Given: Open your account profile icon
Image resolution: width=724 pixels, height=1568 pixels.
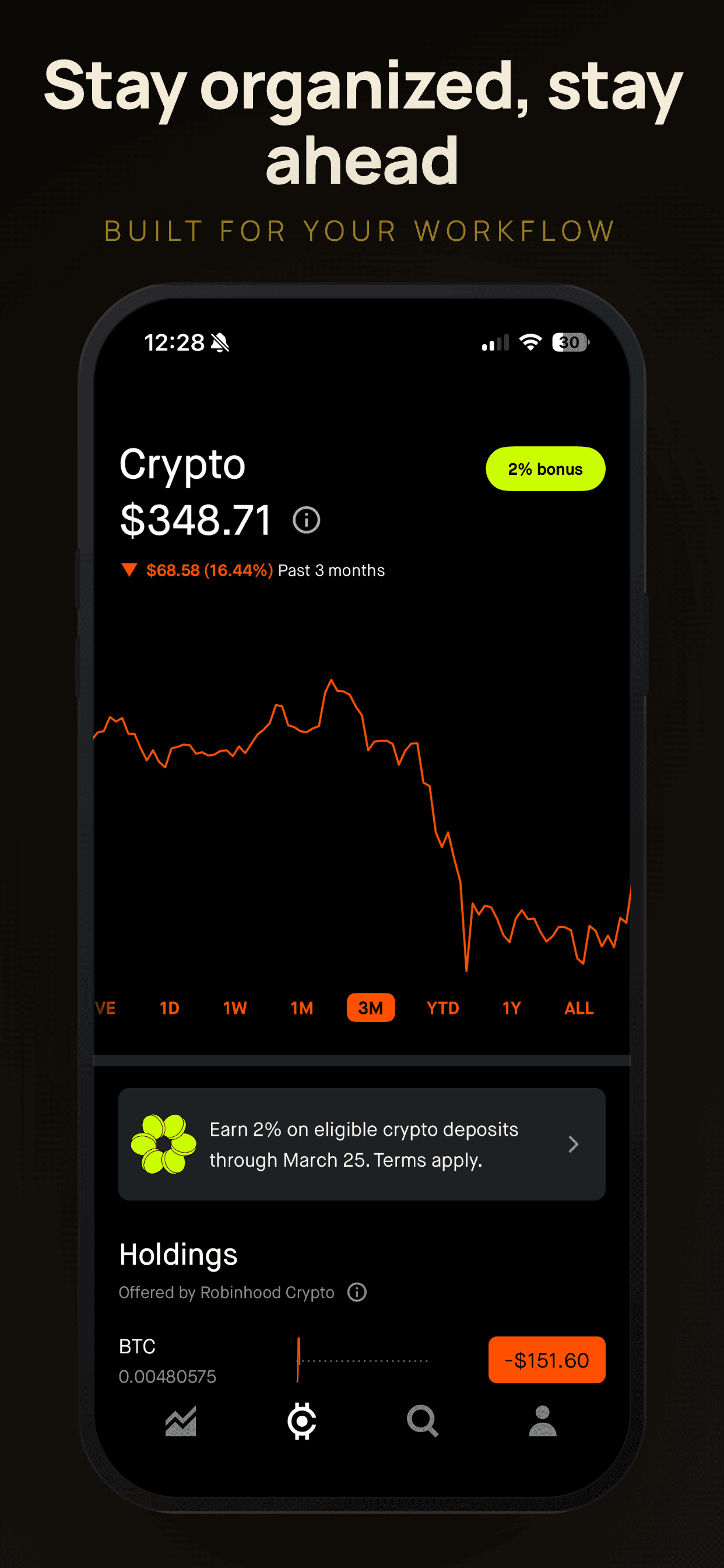Looking at the screenshot, I should click(x=544, y=1422).
